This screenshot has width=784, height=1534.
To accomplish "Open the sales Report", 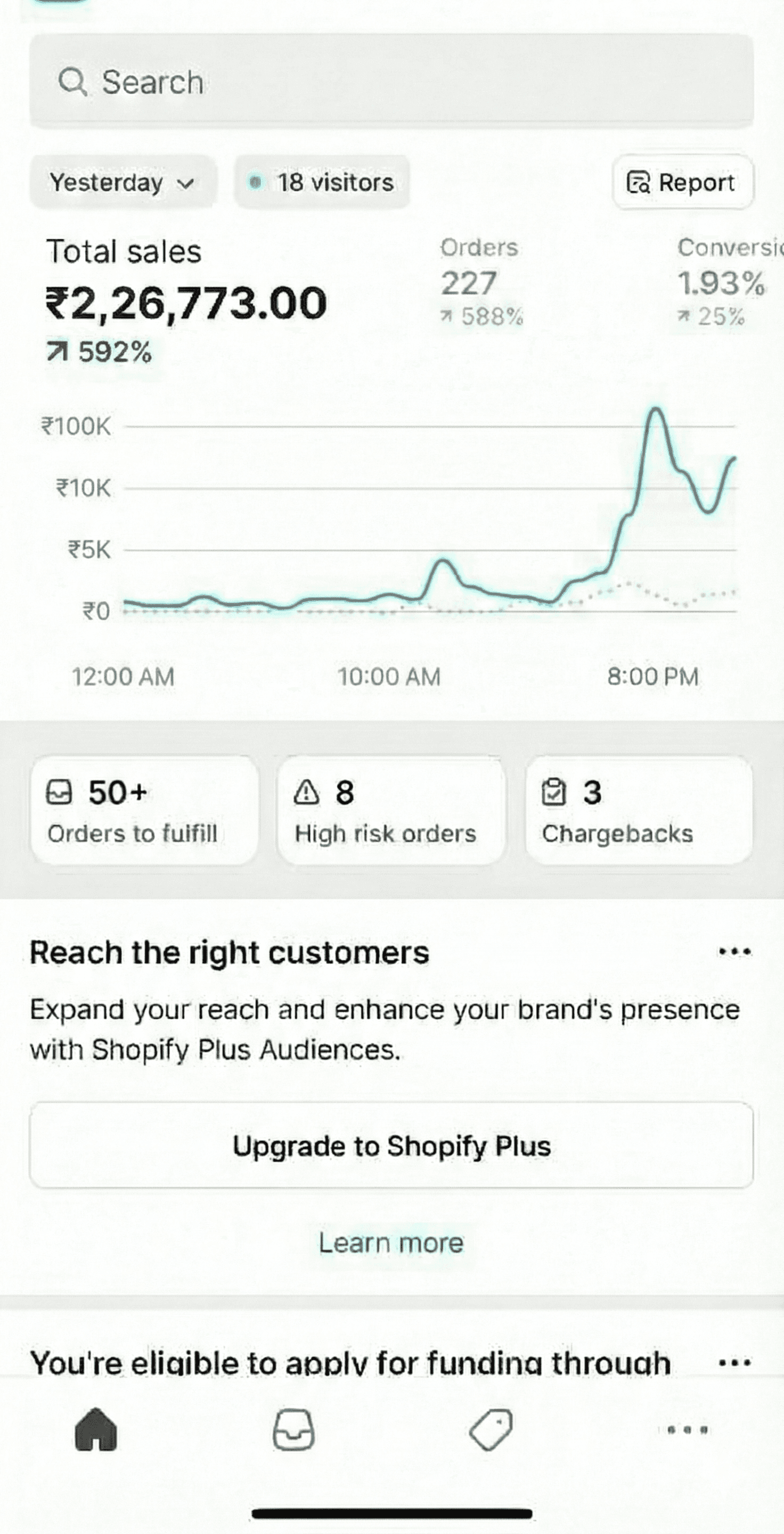I will pyautogui.click(x=683, y=182).
